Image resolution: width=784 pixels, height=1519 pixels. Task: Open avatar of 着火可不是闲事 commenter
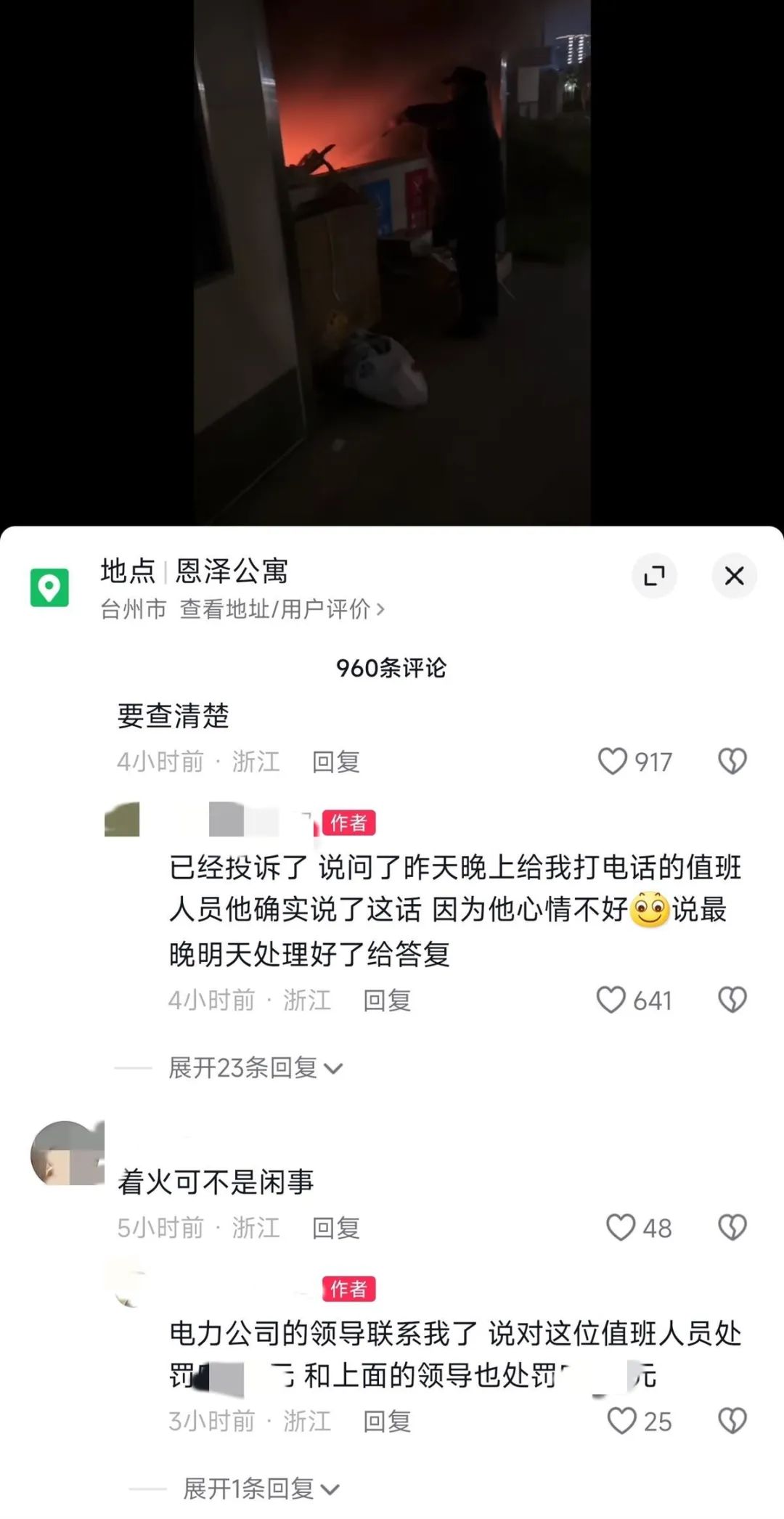pyautogui.click(x=67, y=1153)
